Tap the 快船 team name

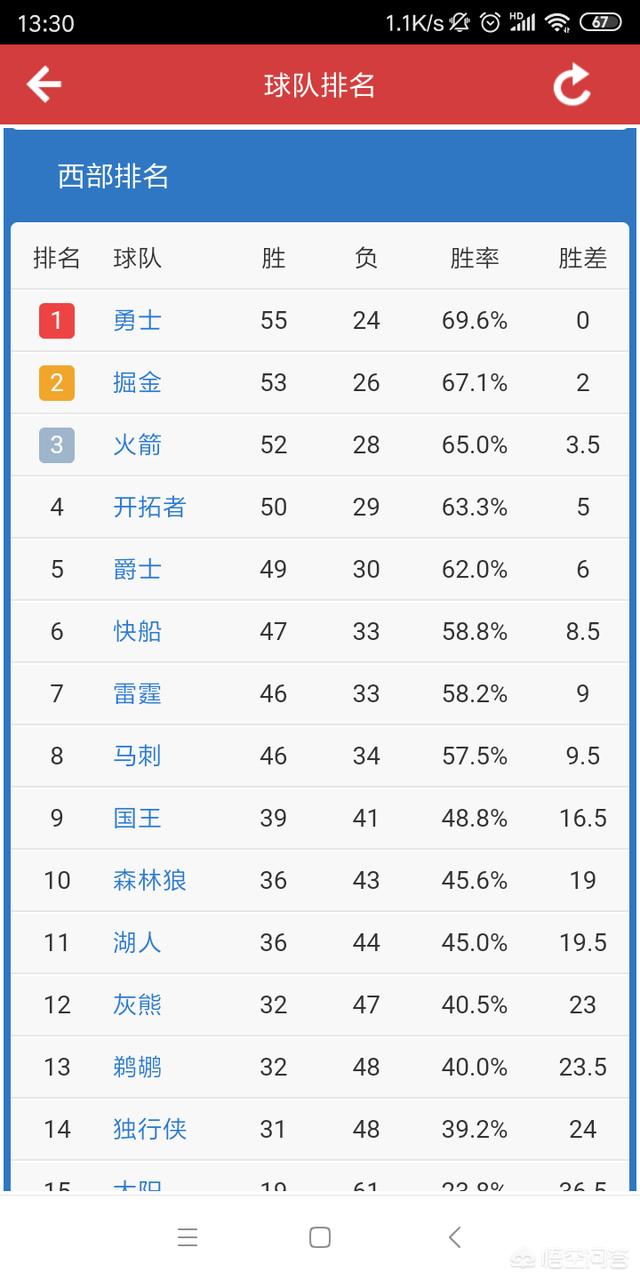[x=137, y=631]
